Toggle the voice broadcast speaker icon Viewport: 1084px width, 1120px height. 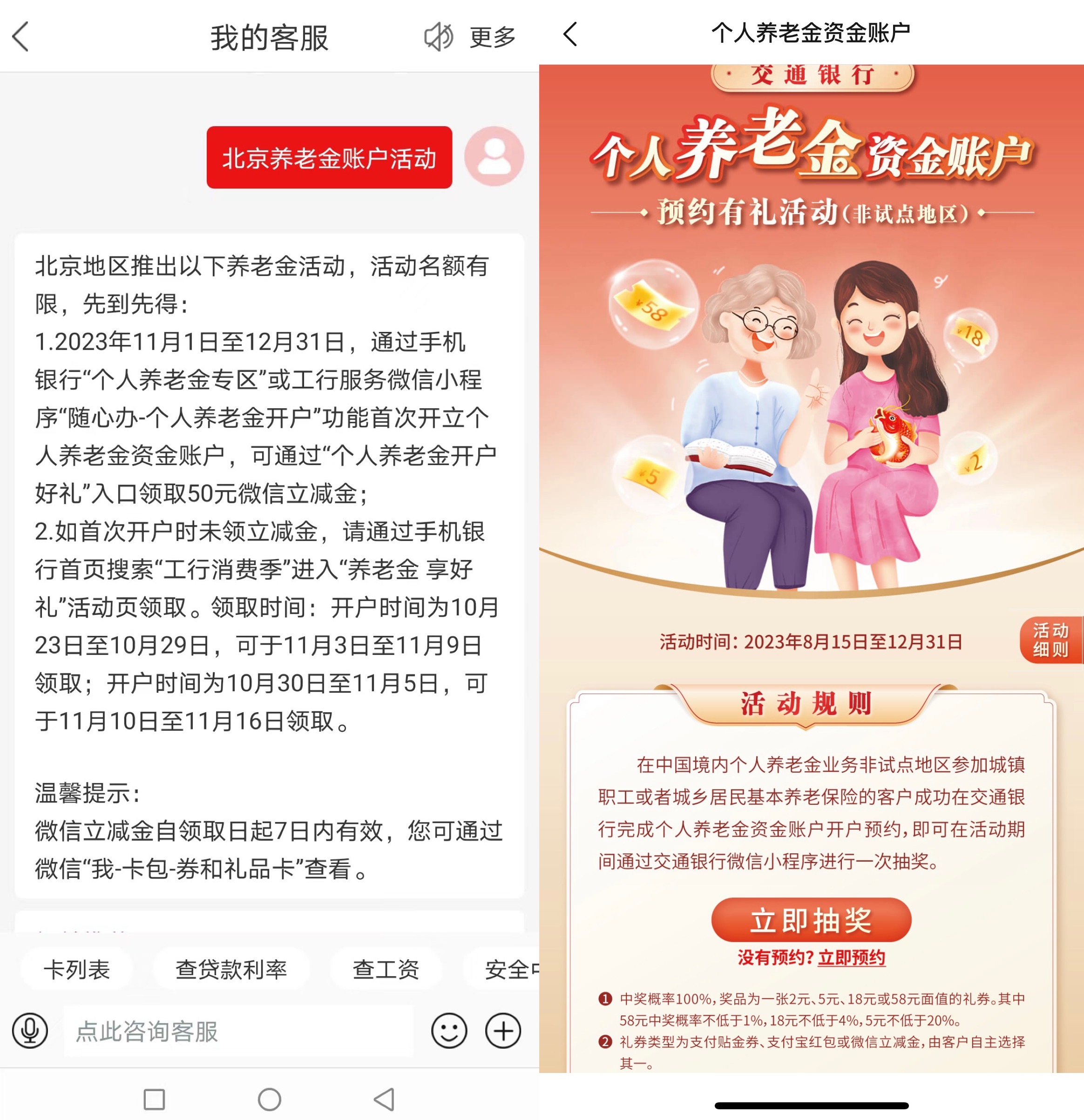[438, 37]
